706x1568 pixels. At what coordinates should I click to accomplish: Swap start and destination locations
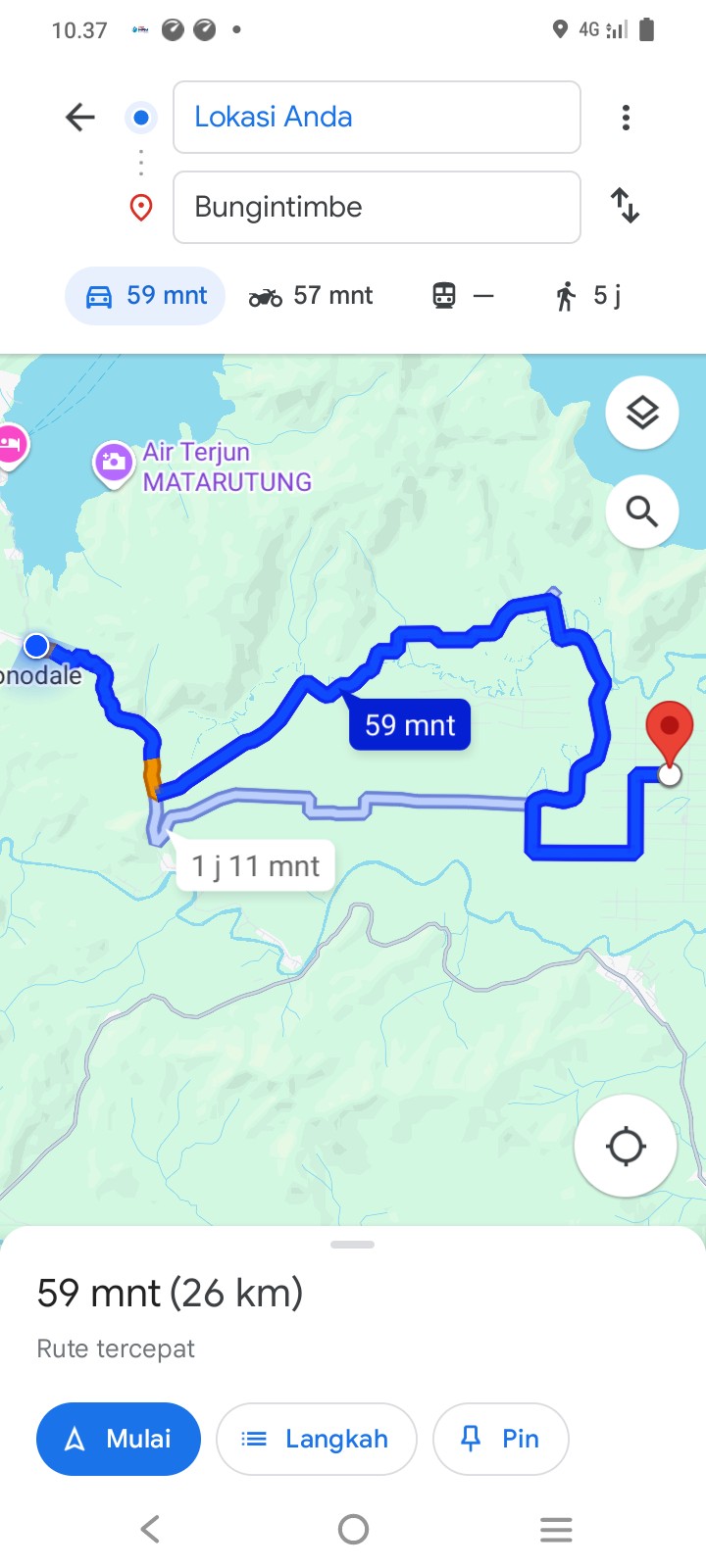pos(626,206)
